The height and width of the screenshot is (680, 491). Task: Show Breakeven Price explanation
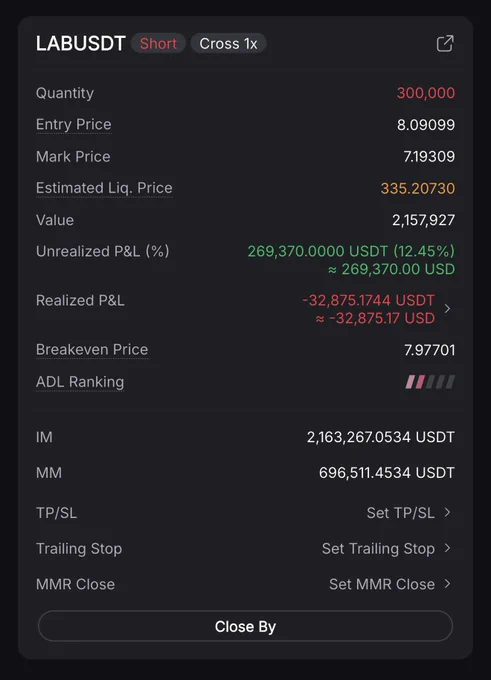pos(92,350)
